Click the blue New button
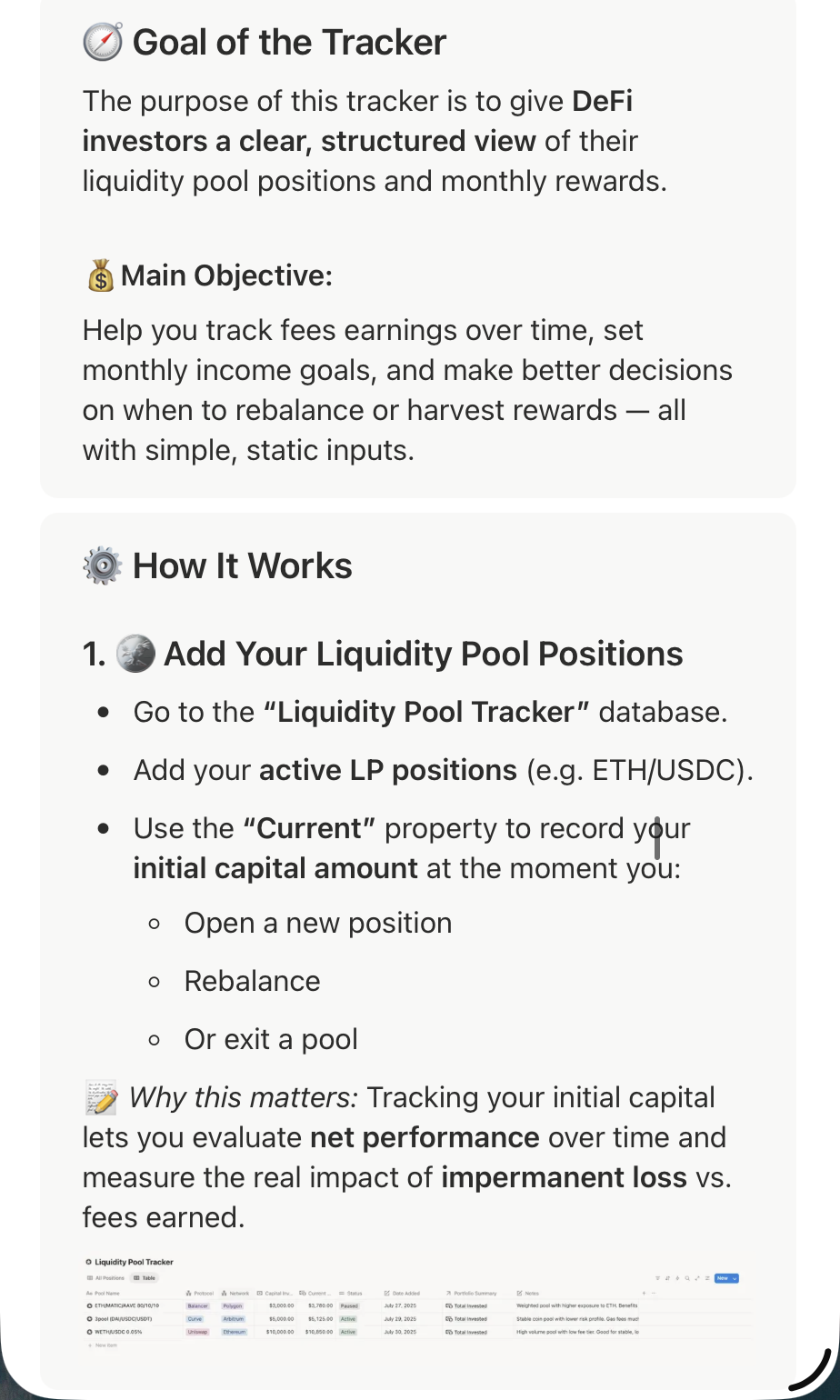The height and width of the screenshot is (1400, 840). point(723,1278)
